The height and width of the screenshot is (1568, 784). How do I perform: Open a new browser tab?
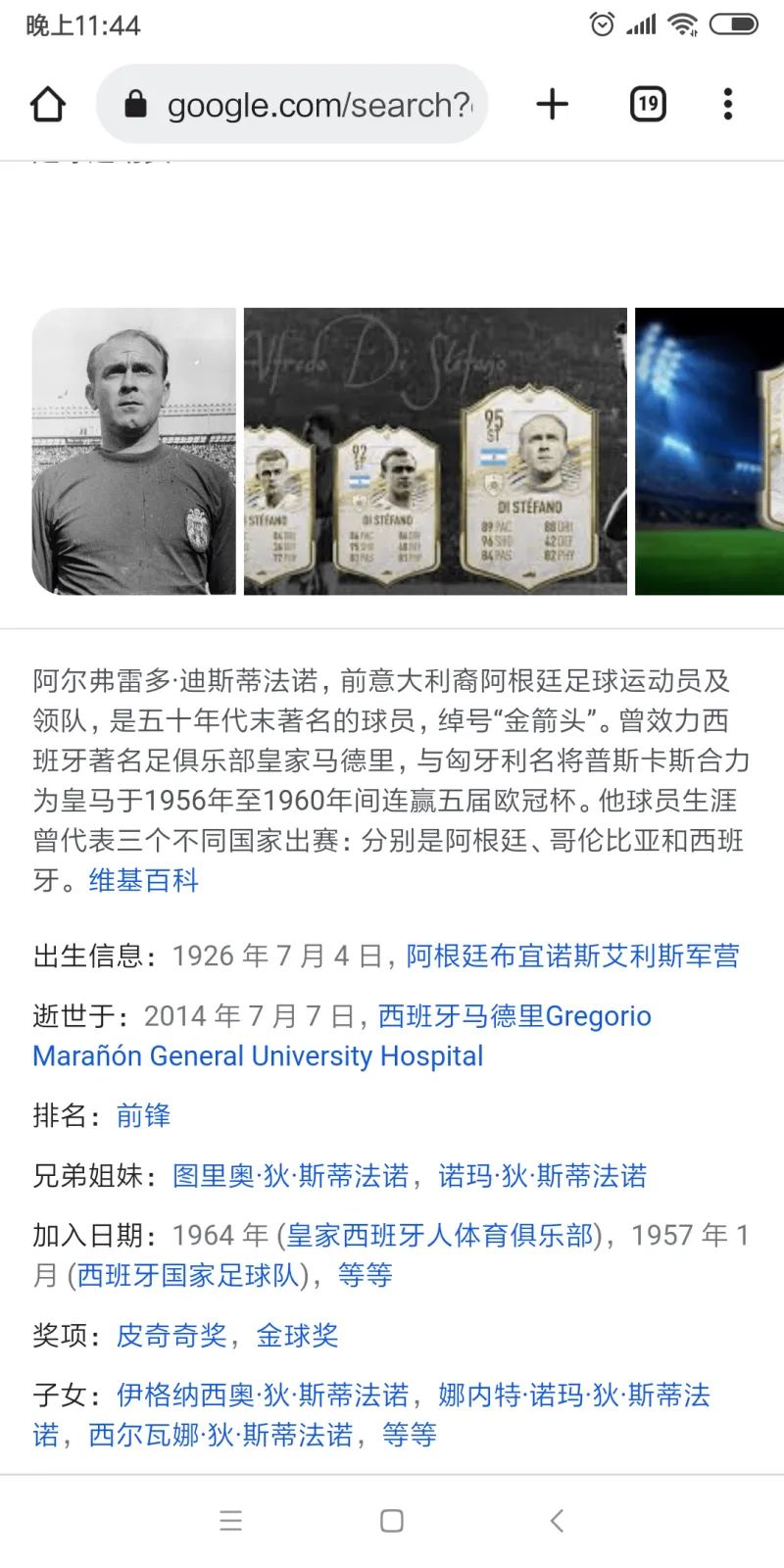553,104
